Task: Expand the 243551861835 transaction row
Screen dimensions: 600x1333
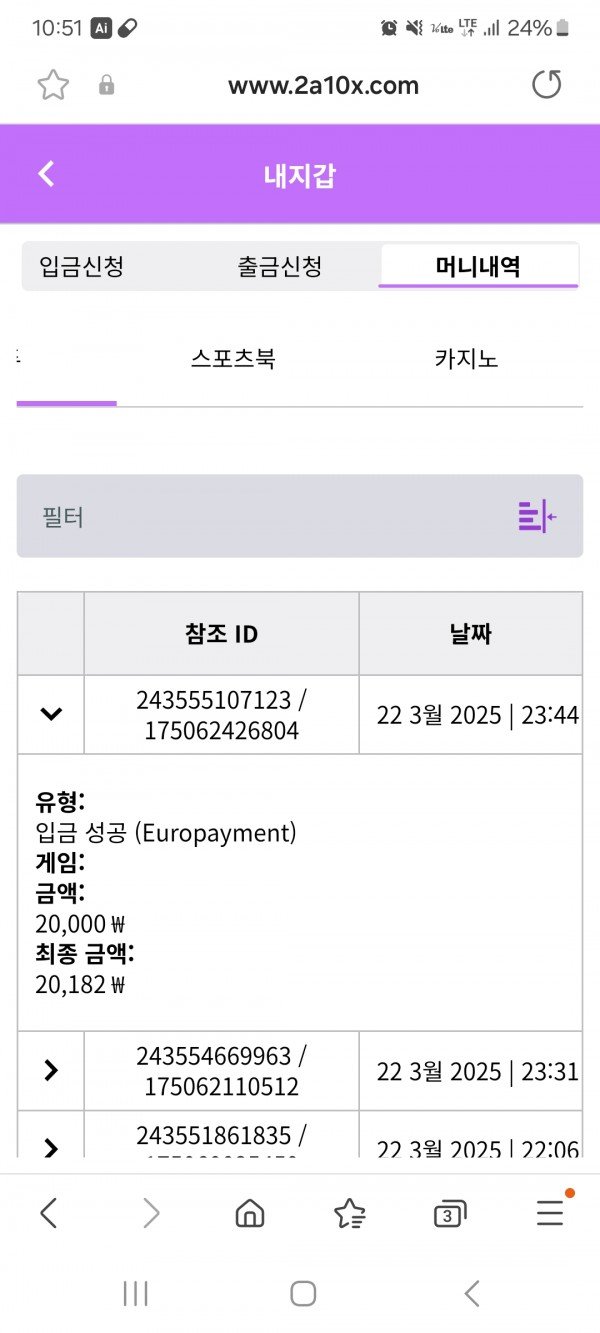Action: 51,1147
